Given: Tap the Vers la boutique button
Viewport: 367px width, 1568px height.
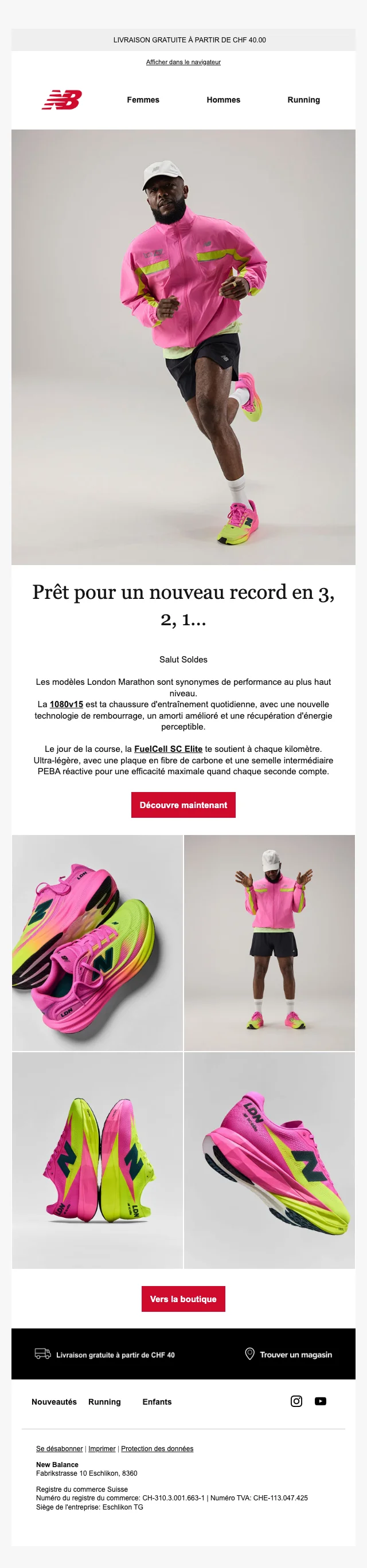Looking at the screenshot, I should coord(183,1299).
